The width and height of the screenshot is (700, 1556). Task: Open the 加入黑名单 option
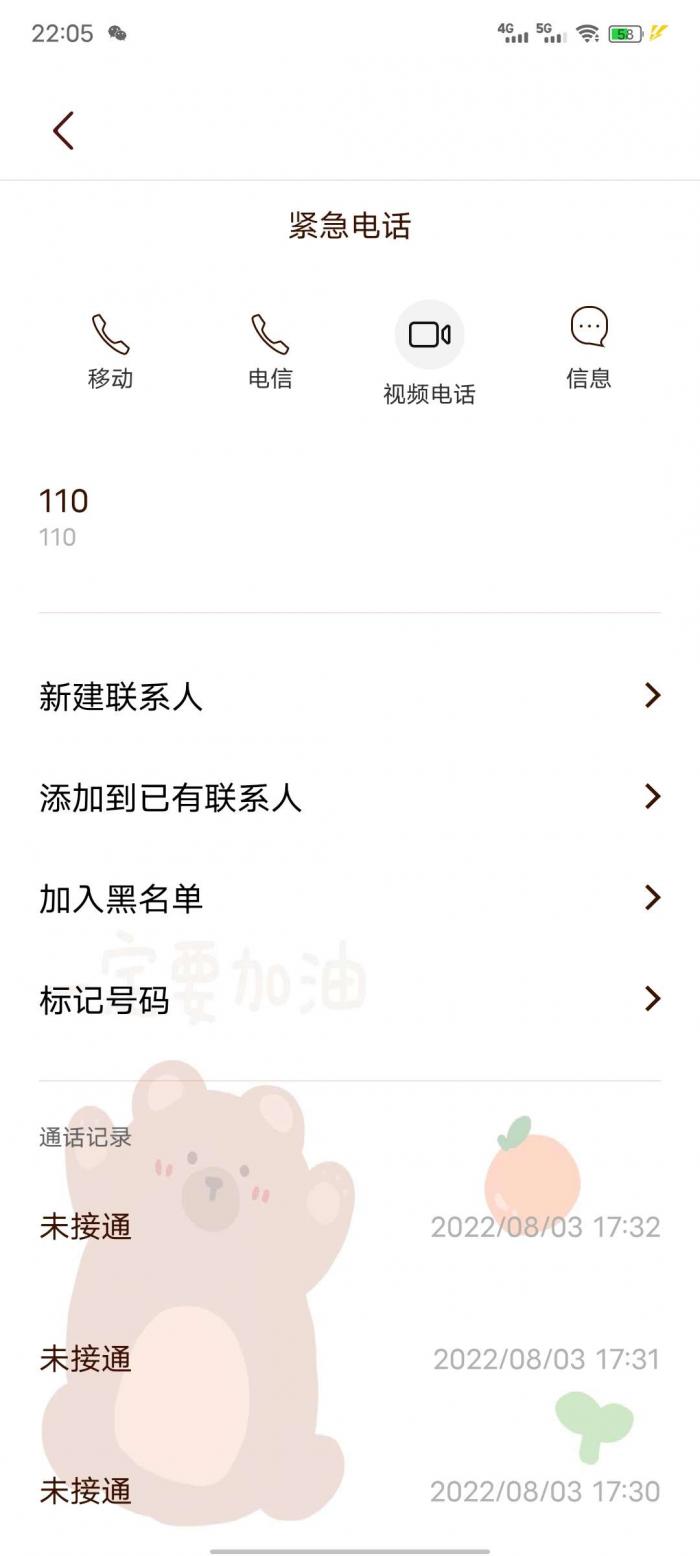coord(349,898)
